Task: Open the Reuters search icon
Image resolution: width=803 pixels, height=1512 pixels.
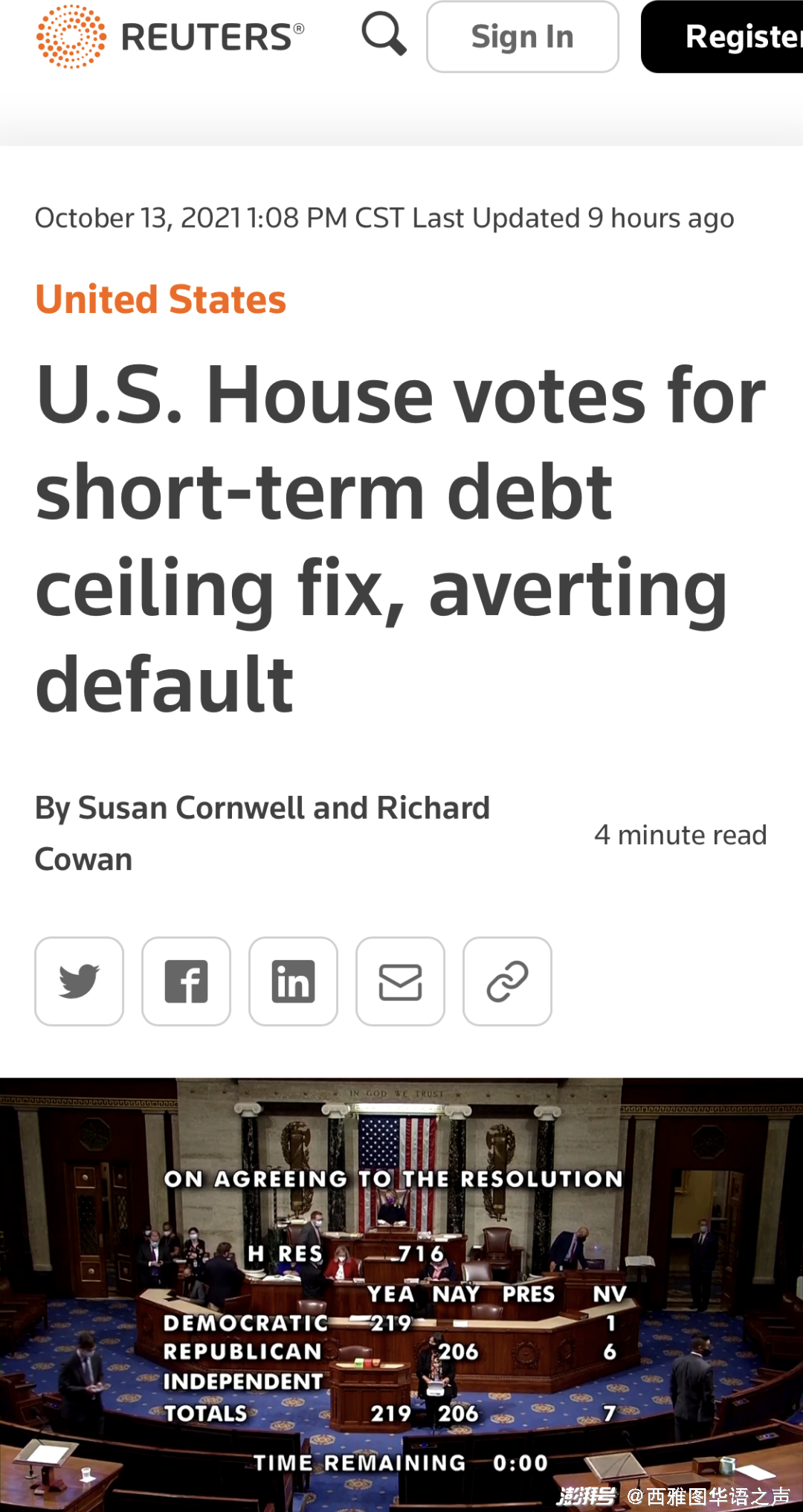Action: click(x=384, y=34)
